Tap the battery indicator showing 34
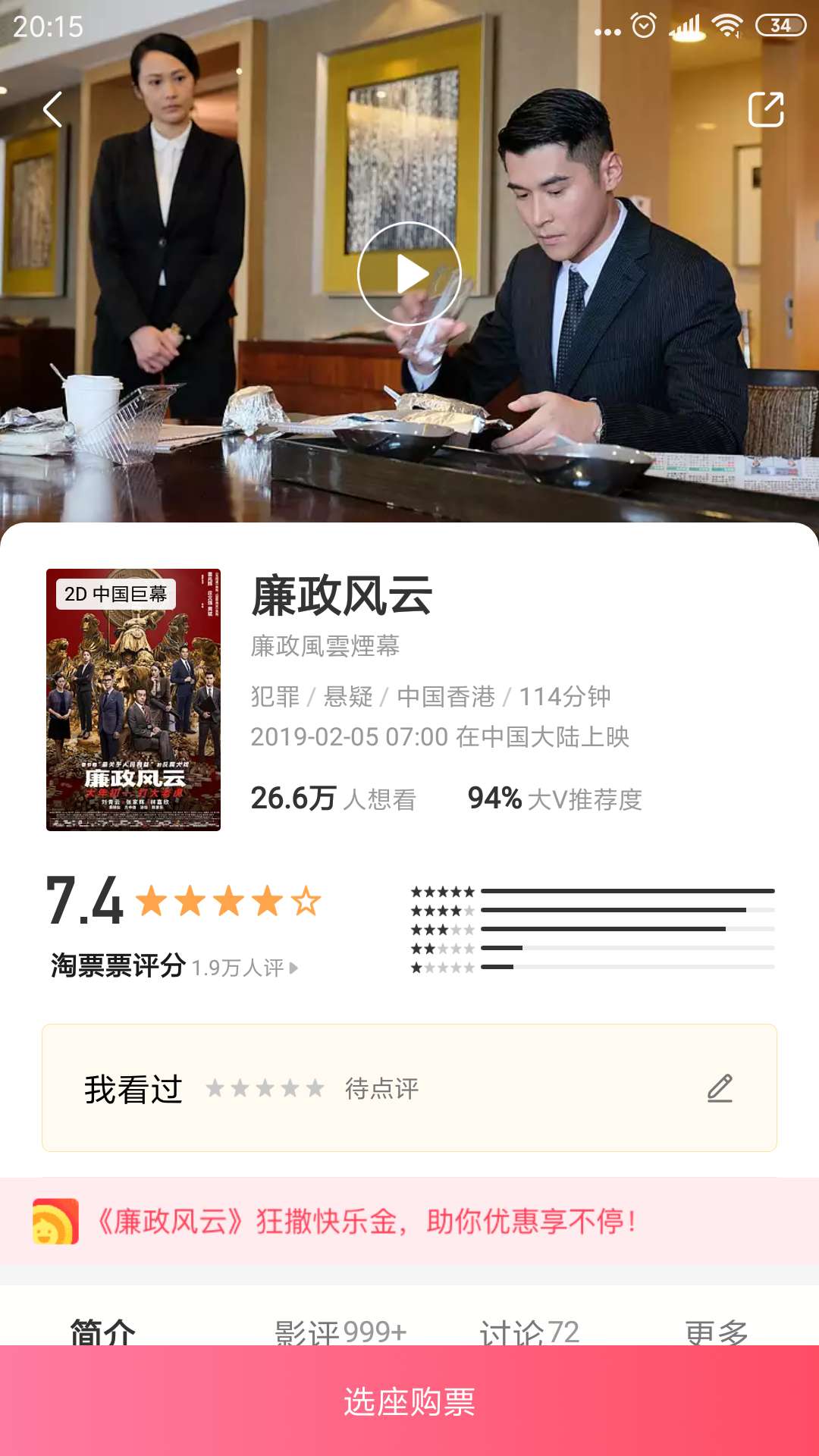This screenshot has width=819, height=1456. 780,25
